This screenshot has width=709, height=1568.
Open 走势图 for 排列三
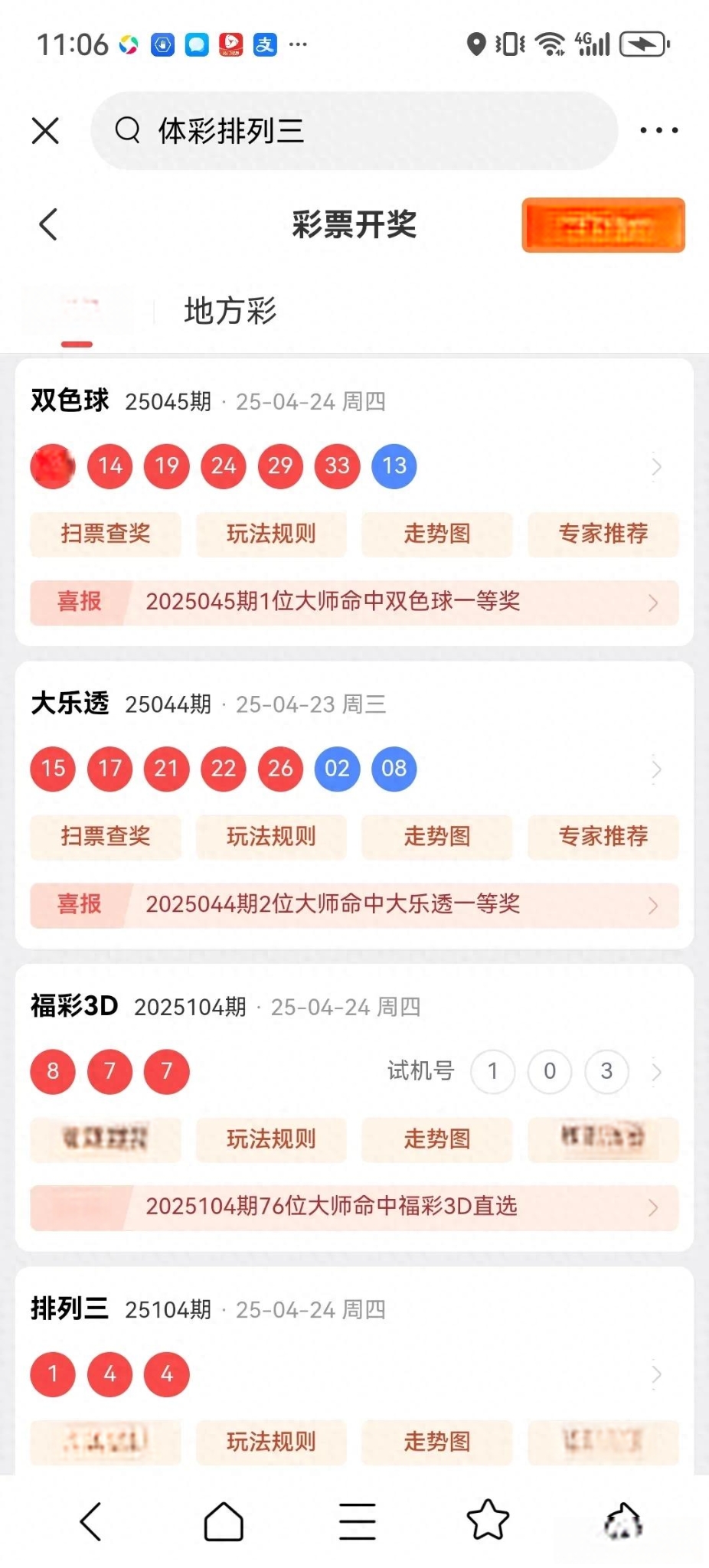(437, 1442)
